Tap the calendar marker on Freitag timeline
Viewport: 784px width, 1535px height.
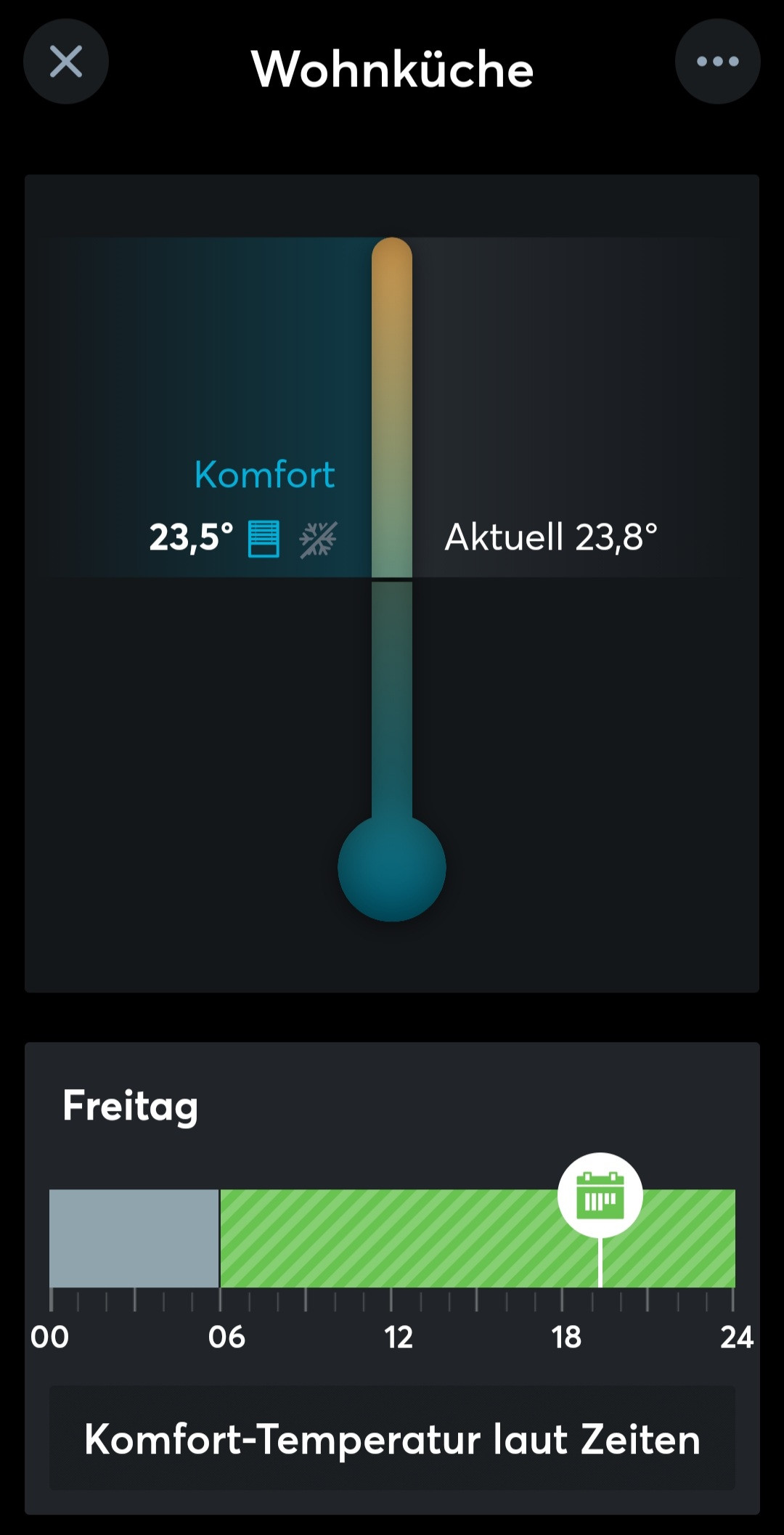point(600,1195)
